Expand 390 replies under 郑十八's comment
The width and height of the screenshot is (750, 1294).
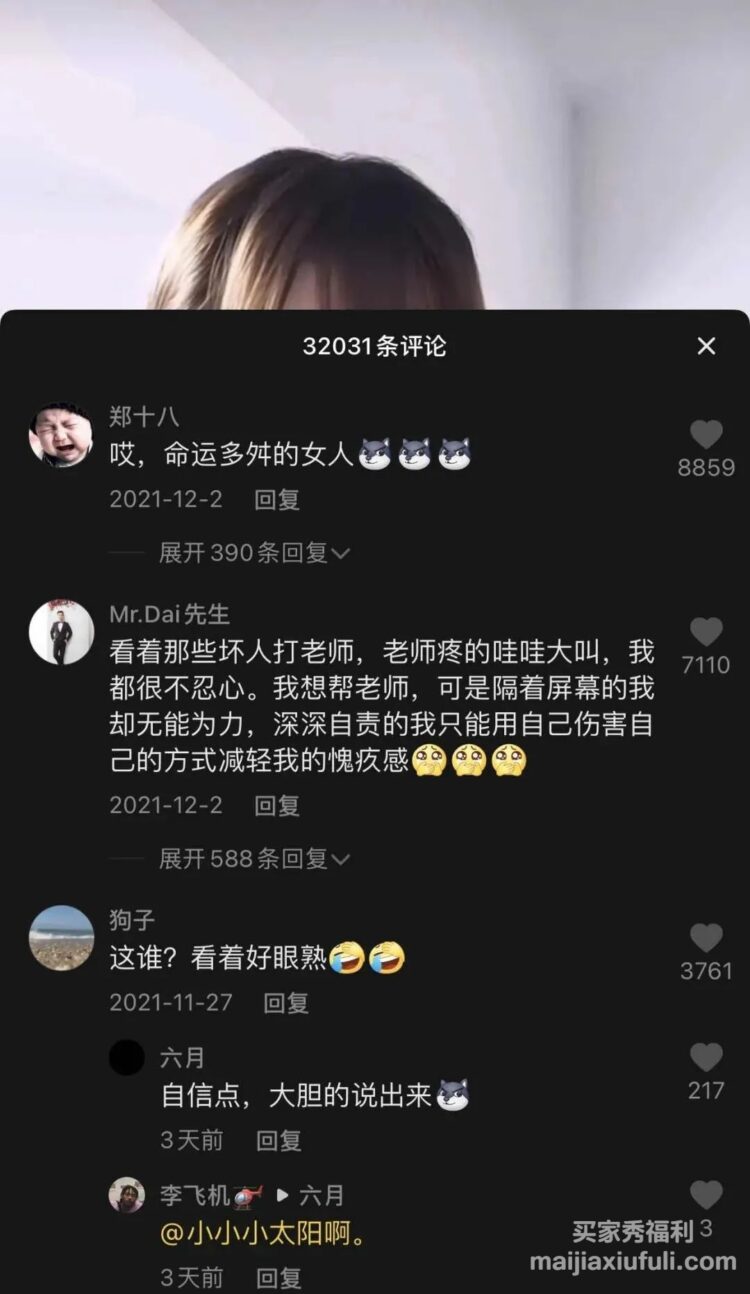click(254, 552)
